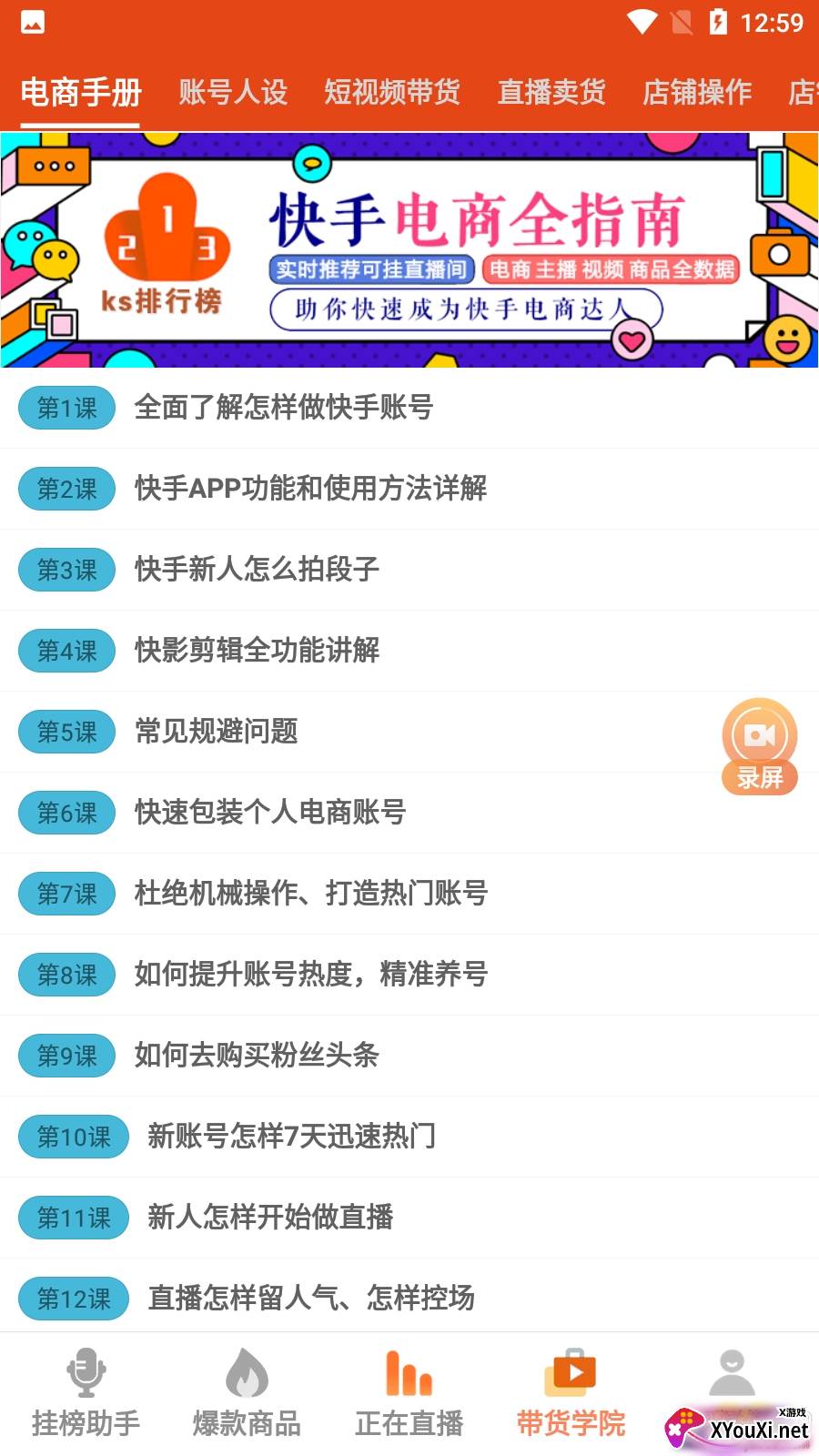The image size is (819, 1456).
Task: Open lesson 第3课 快手新人怎么拍段子
Action: tap(255, 570)
